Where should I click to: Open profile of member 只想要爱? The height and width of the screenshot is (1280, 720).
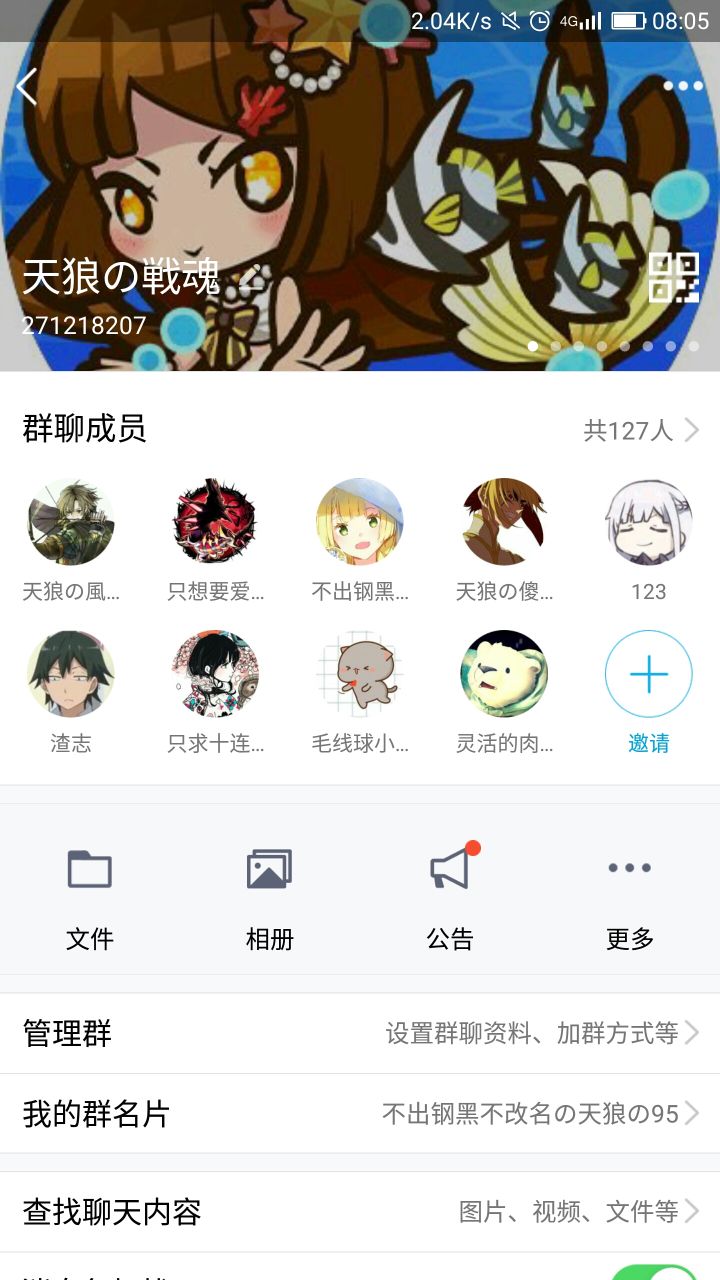[214, 522]
